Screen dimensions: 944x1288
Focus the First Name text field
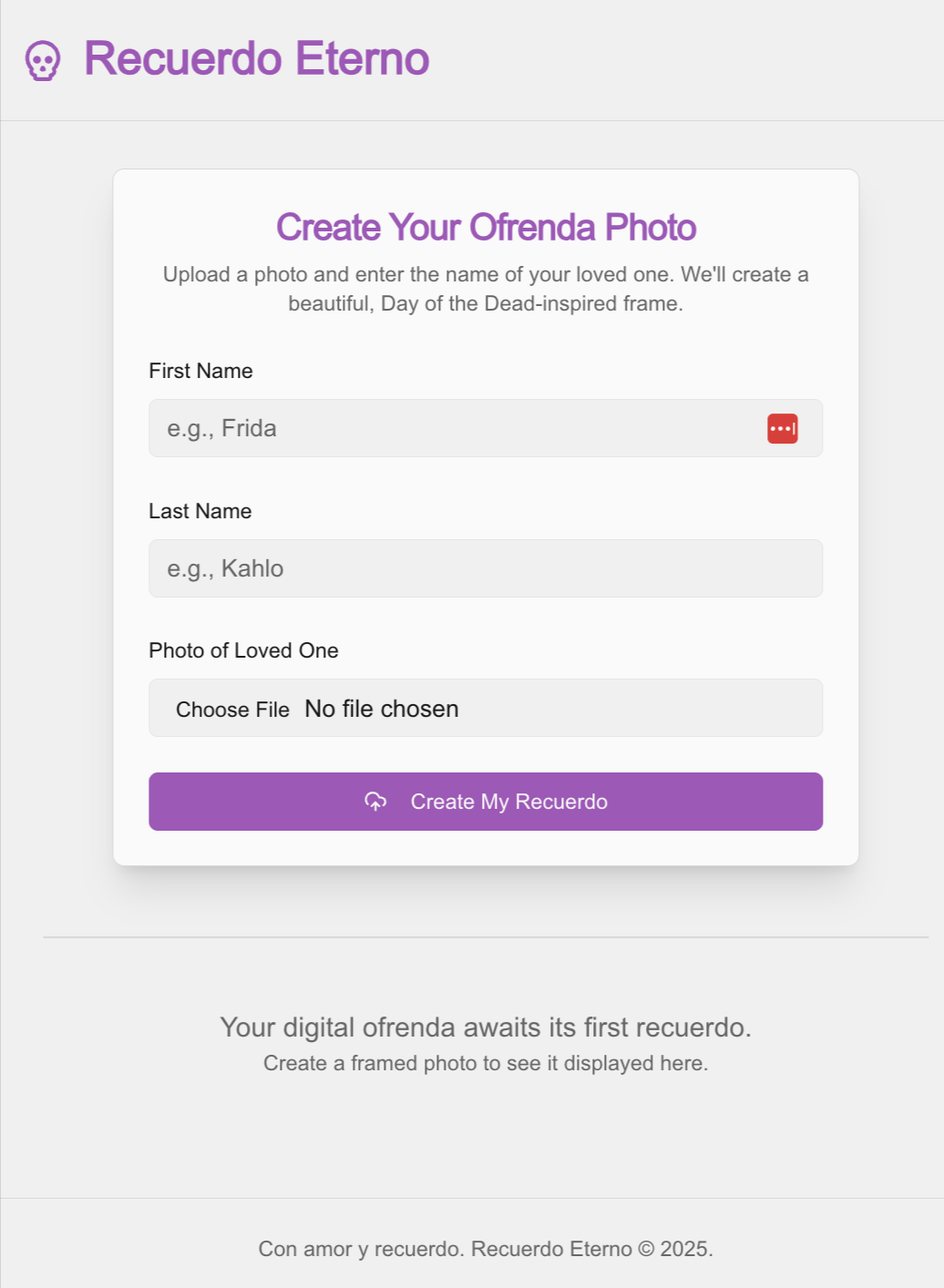click(456, 428)
